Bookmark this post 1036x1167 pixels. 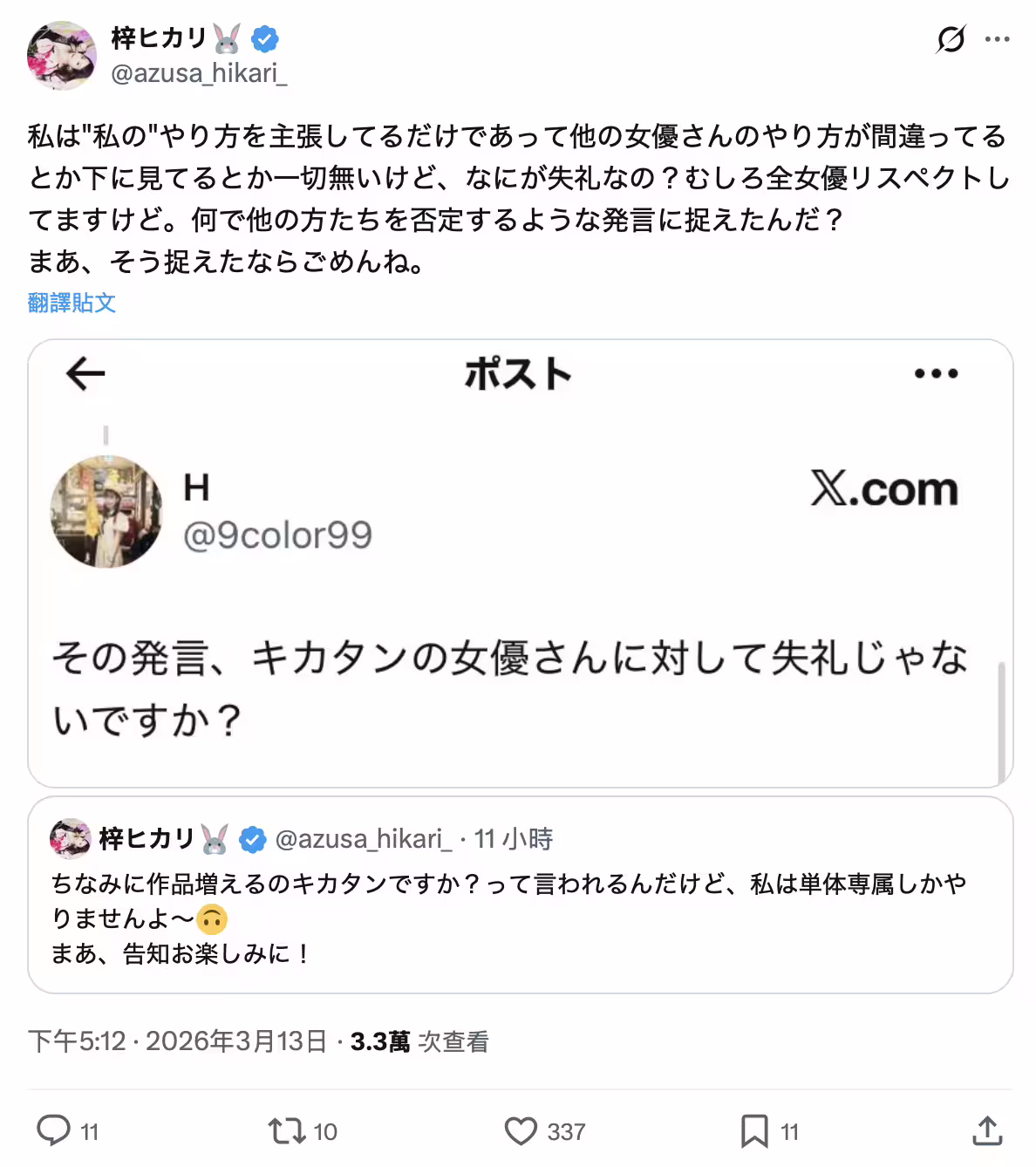pos(754,1131)
